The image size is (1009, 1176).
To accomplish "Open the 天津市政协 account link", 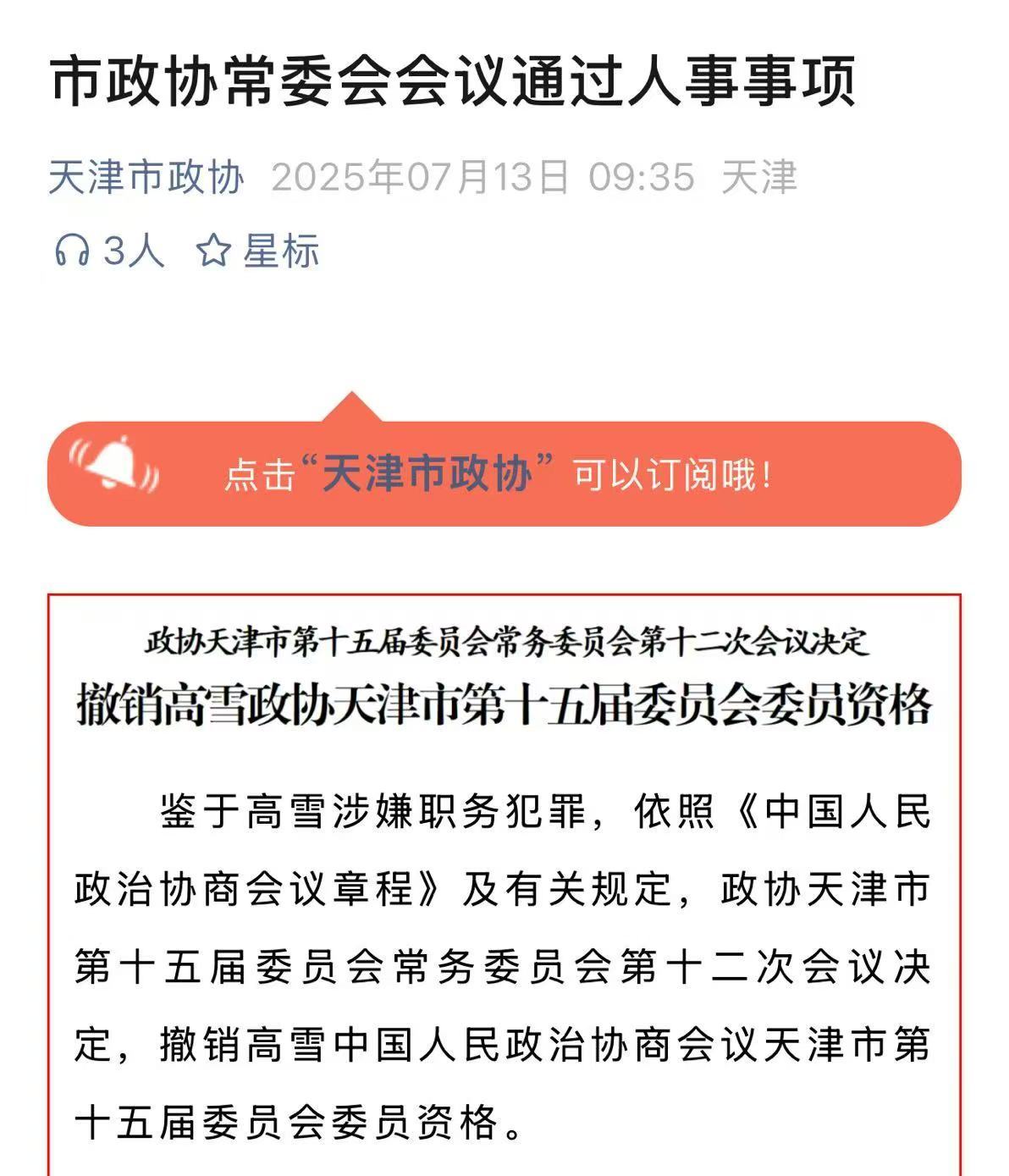I will pos(146,178).
